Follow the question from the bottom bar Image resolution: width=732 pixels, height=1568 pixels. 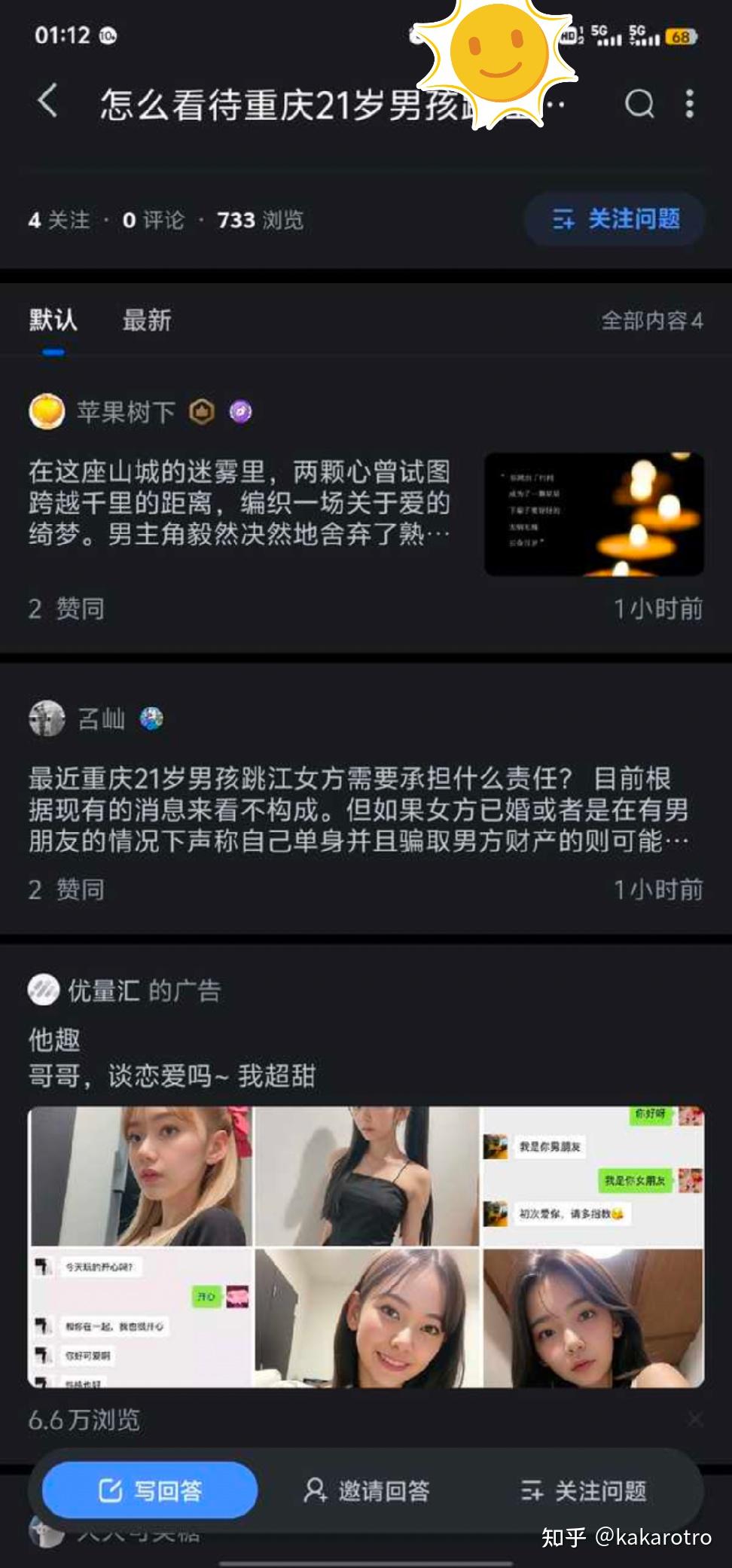584,1490
